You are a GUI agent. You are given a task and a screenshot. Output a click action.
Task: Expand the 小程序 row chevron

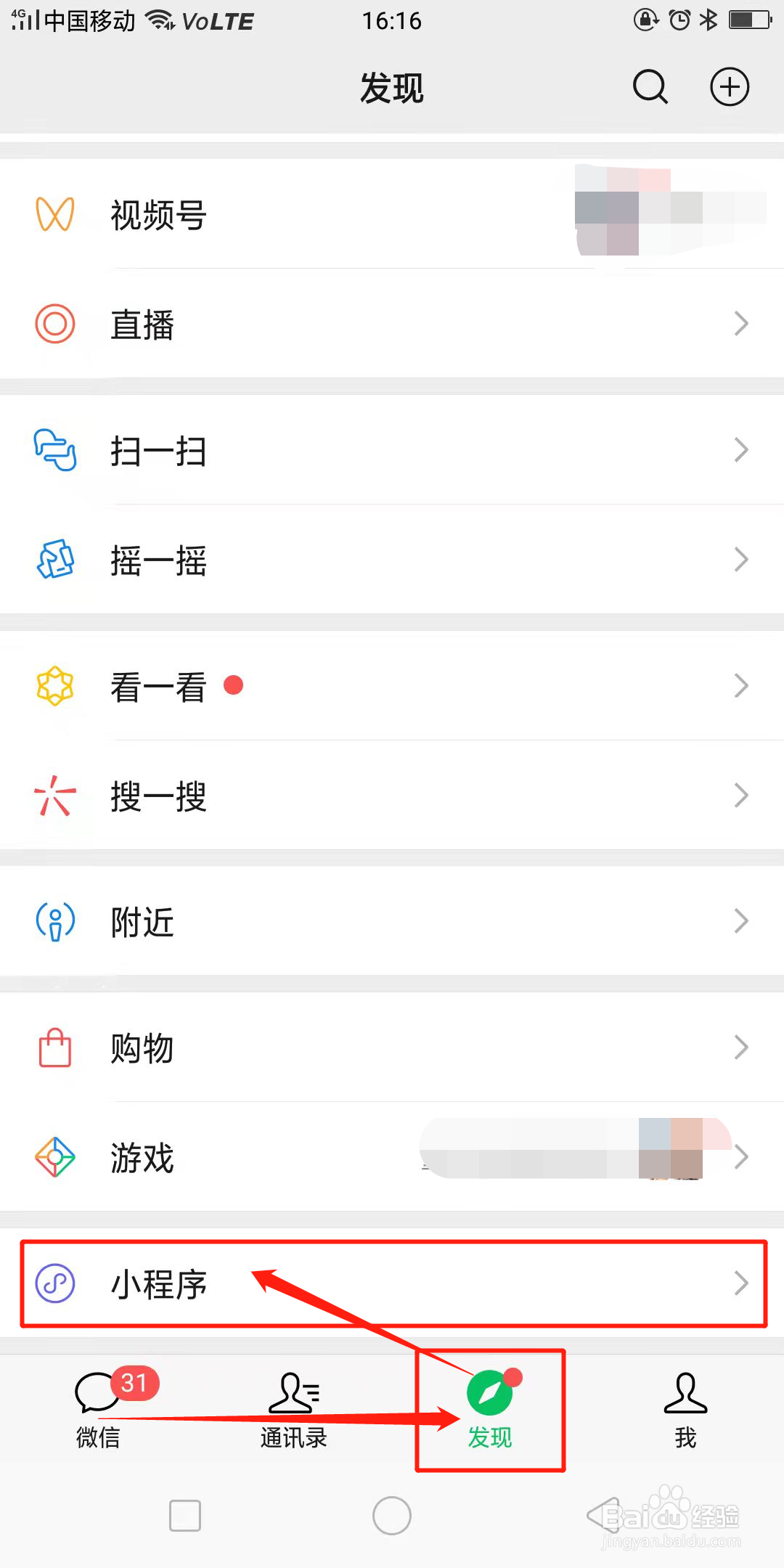click(741, 1283)
